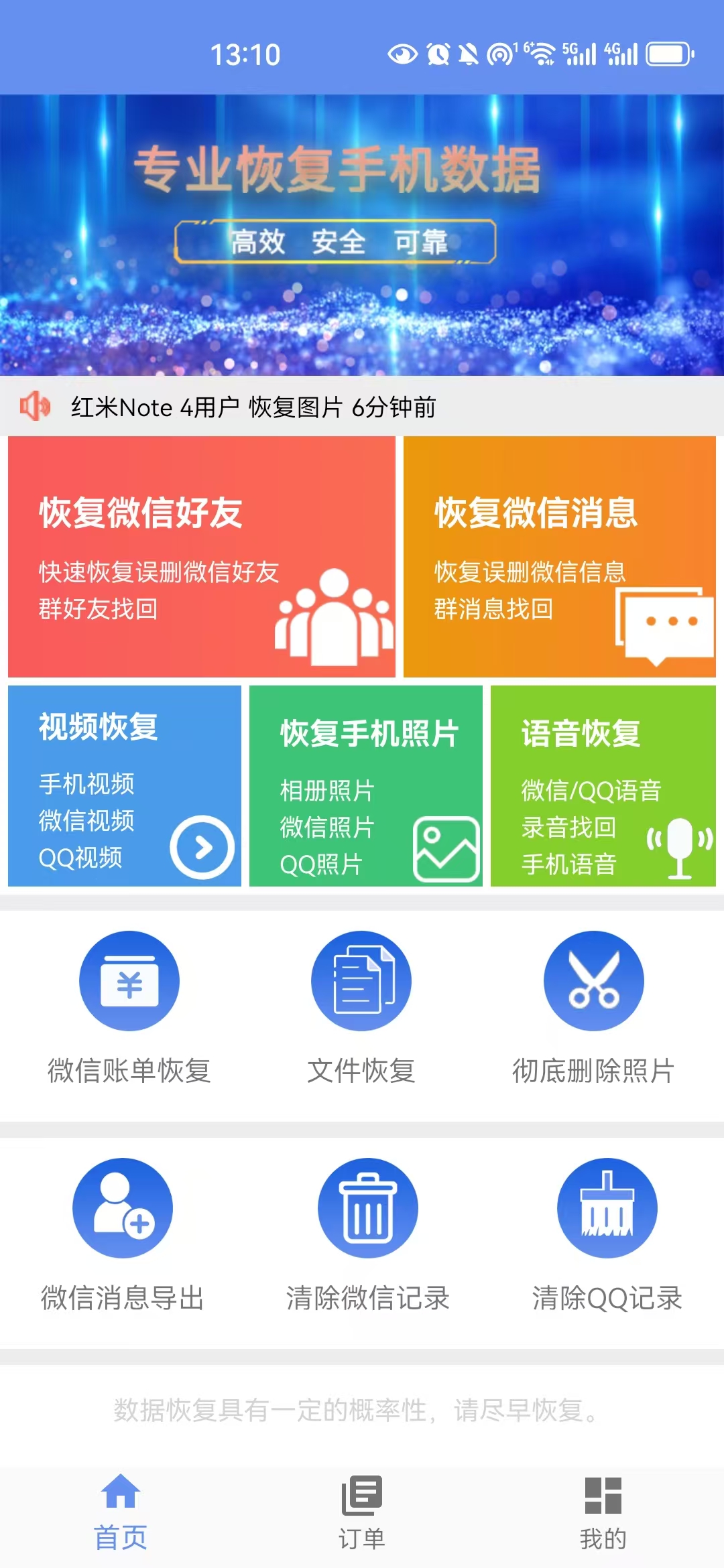Tap the 专业恢复手机数据 banner
724x1568 pixels.
click(x=362, y=235)
